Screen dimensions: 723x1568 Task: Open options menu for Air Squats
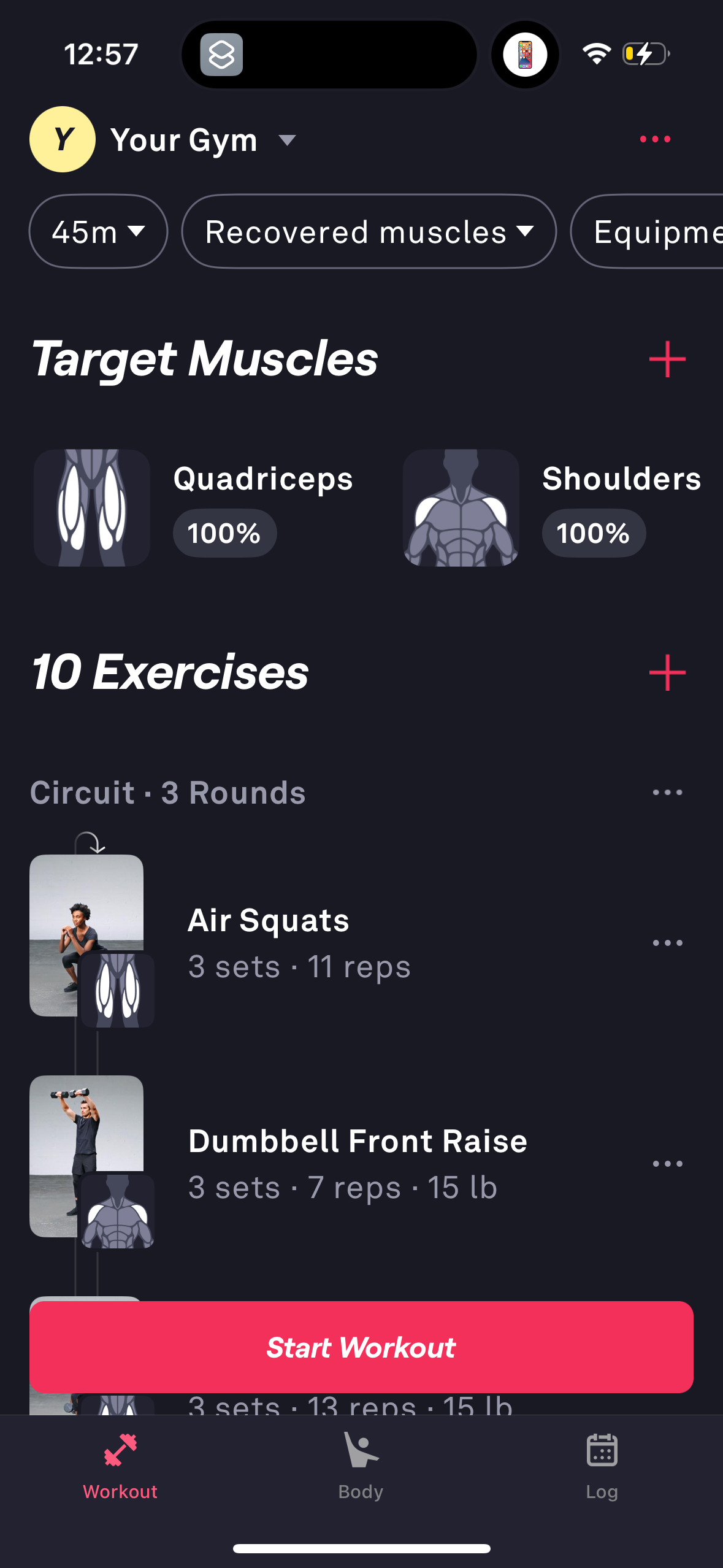tap(667, 942)
